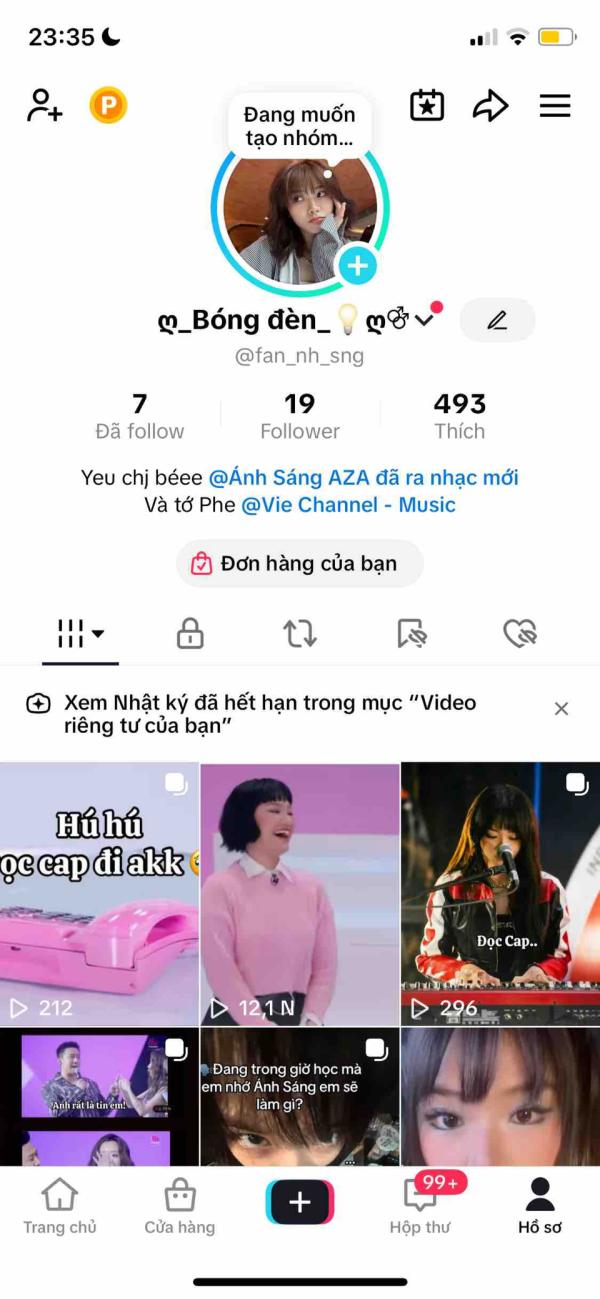
Task: Open the add friends icon
Action: pyautogui.click(x=45, y=105)
